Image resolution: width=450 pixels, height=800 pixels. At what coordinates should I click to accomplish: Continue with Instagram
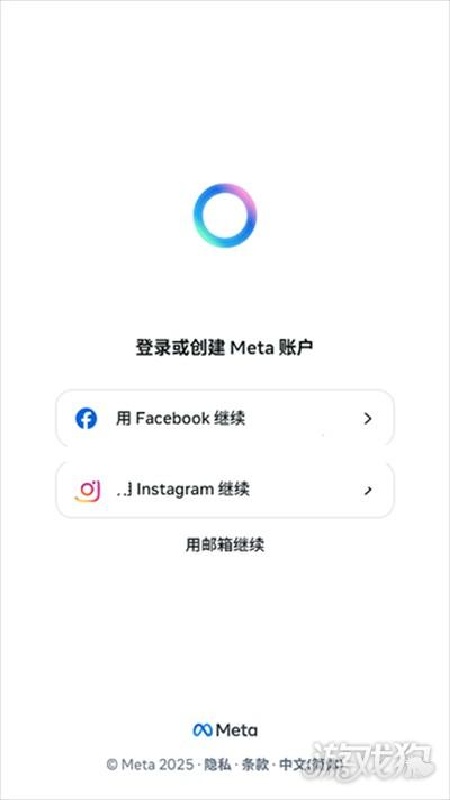224,490
